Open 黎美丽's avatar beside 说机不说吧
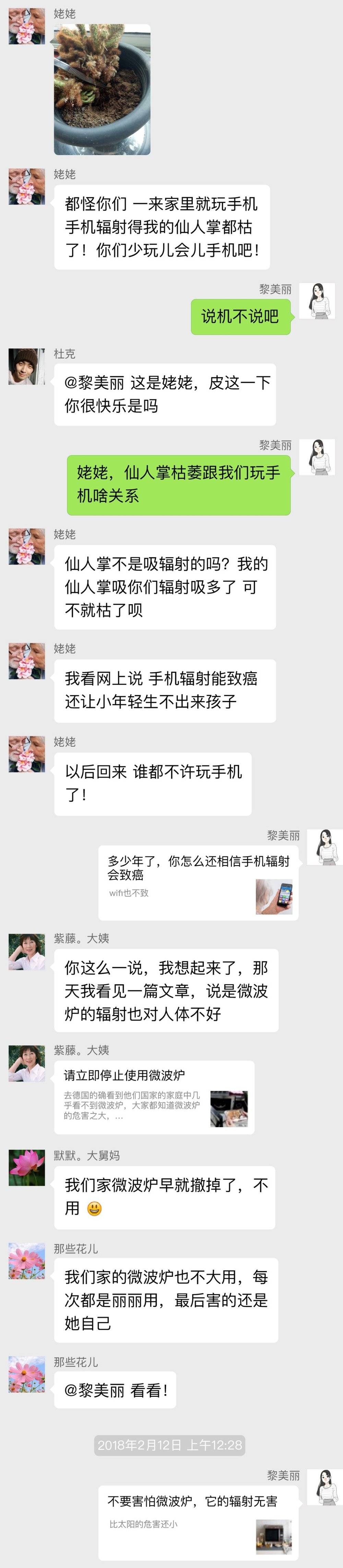The image size is (343, 1568). point(316,301)
